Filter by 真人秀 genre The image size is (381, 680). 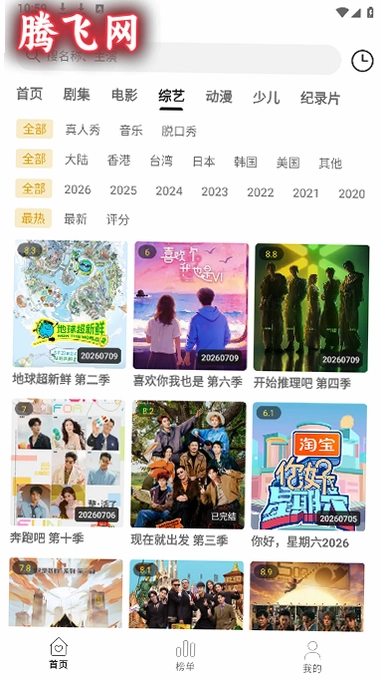pyautogui.click(x=82, y=130)
